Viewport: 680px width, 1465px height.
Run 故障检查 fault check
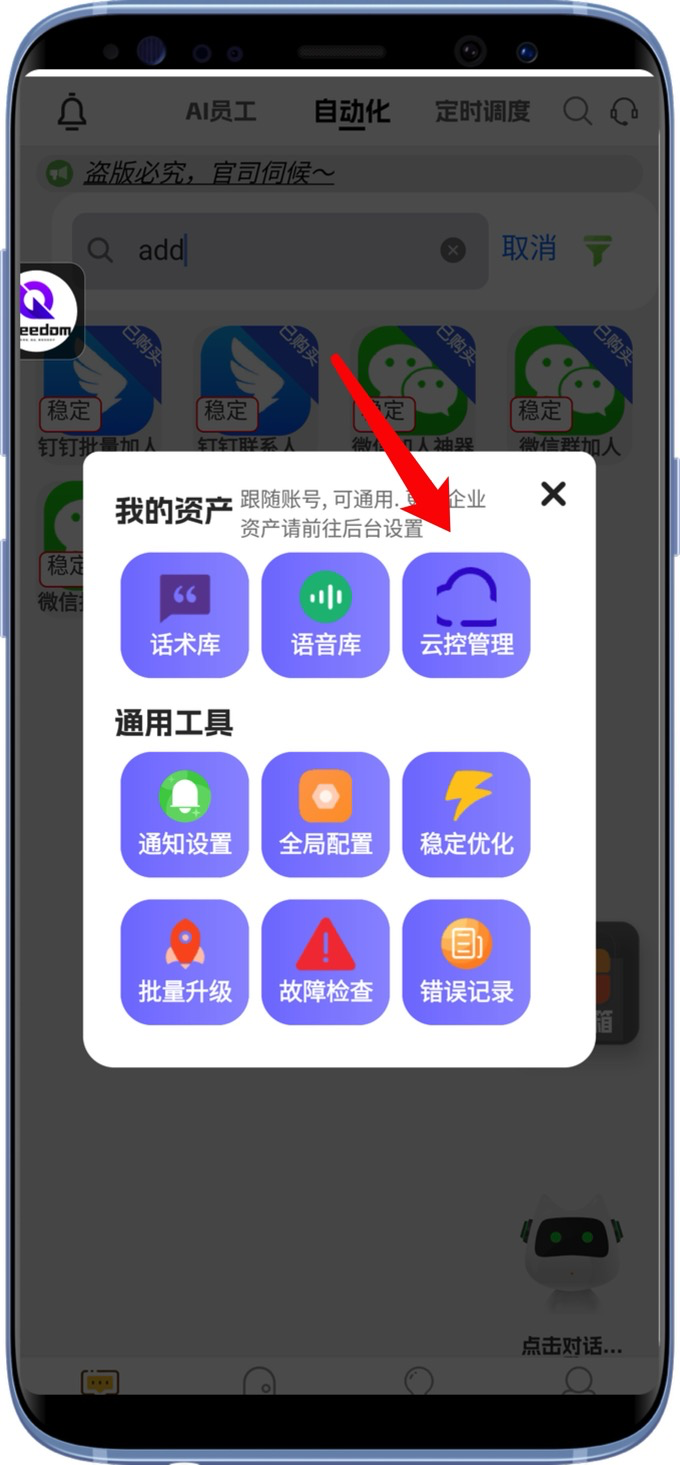(x=325, y=962)
